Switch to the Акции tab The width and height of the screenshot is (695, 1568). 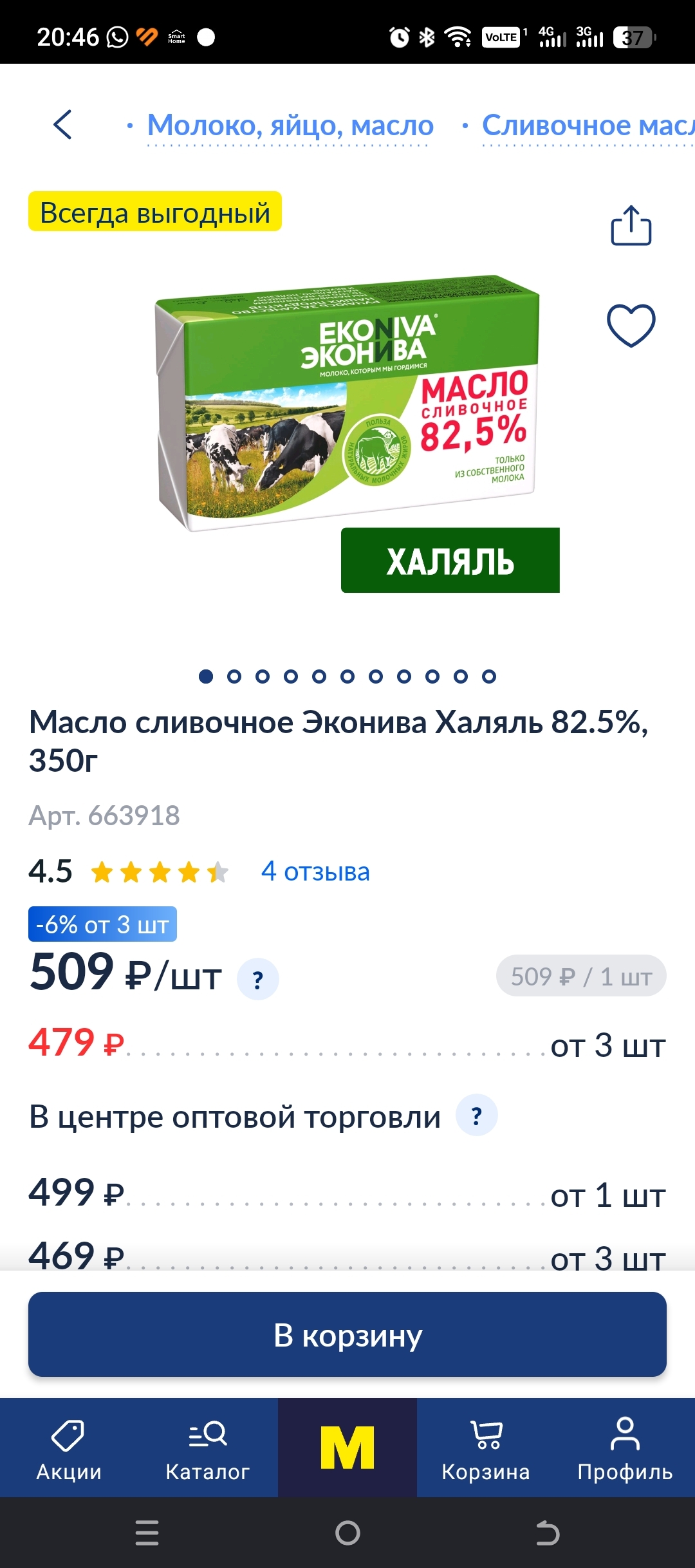(69, 1448)
